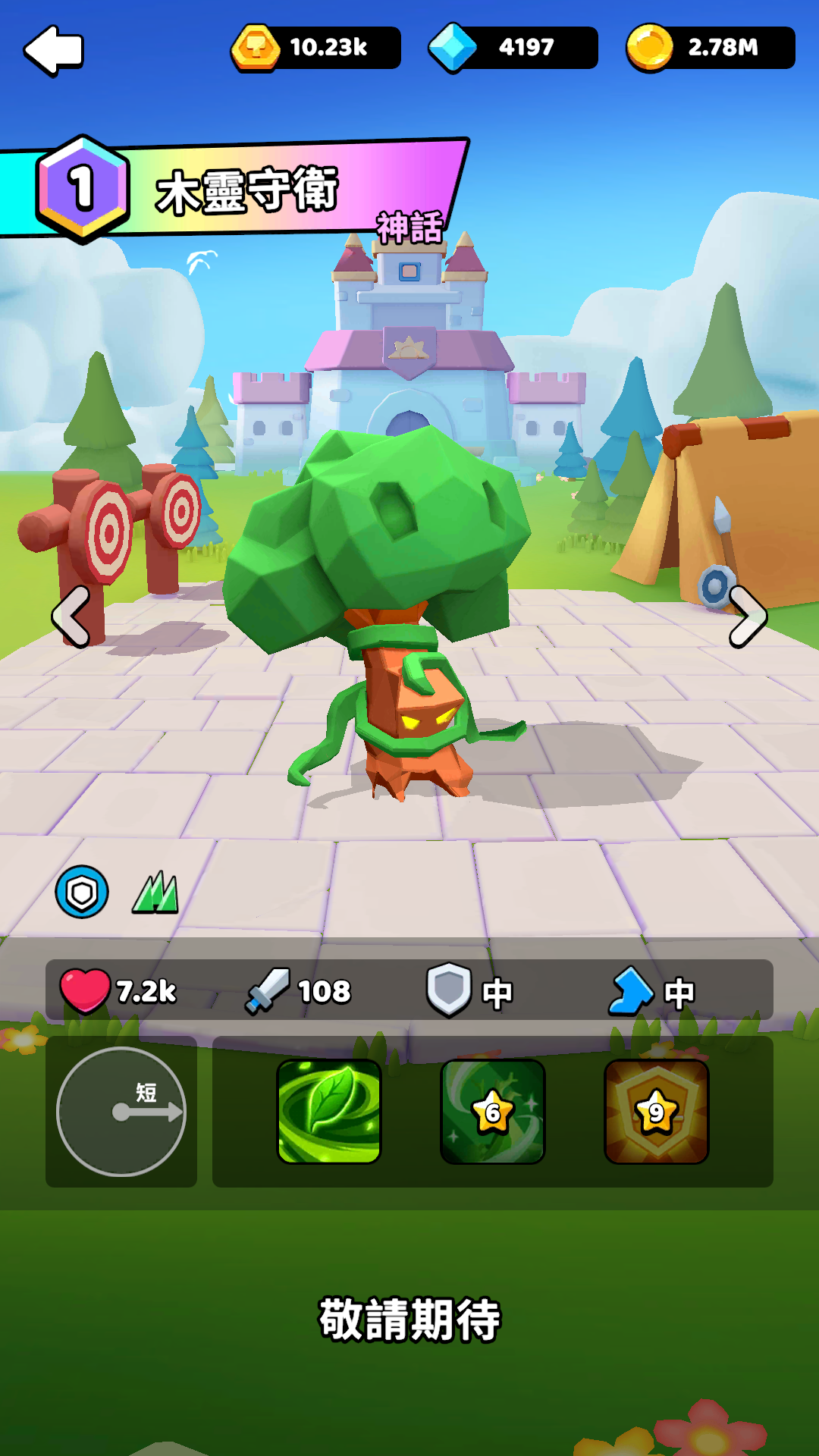819x1456 pixels.
Task: Open the 2.78M gold coin balance
Action: (x=711, y=48)
